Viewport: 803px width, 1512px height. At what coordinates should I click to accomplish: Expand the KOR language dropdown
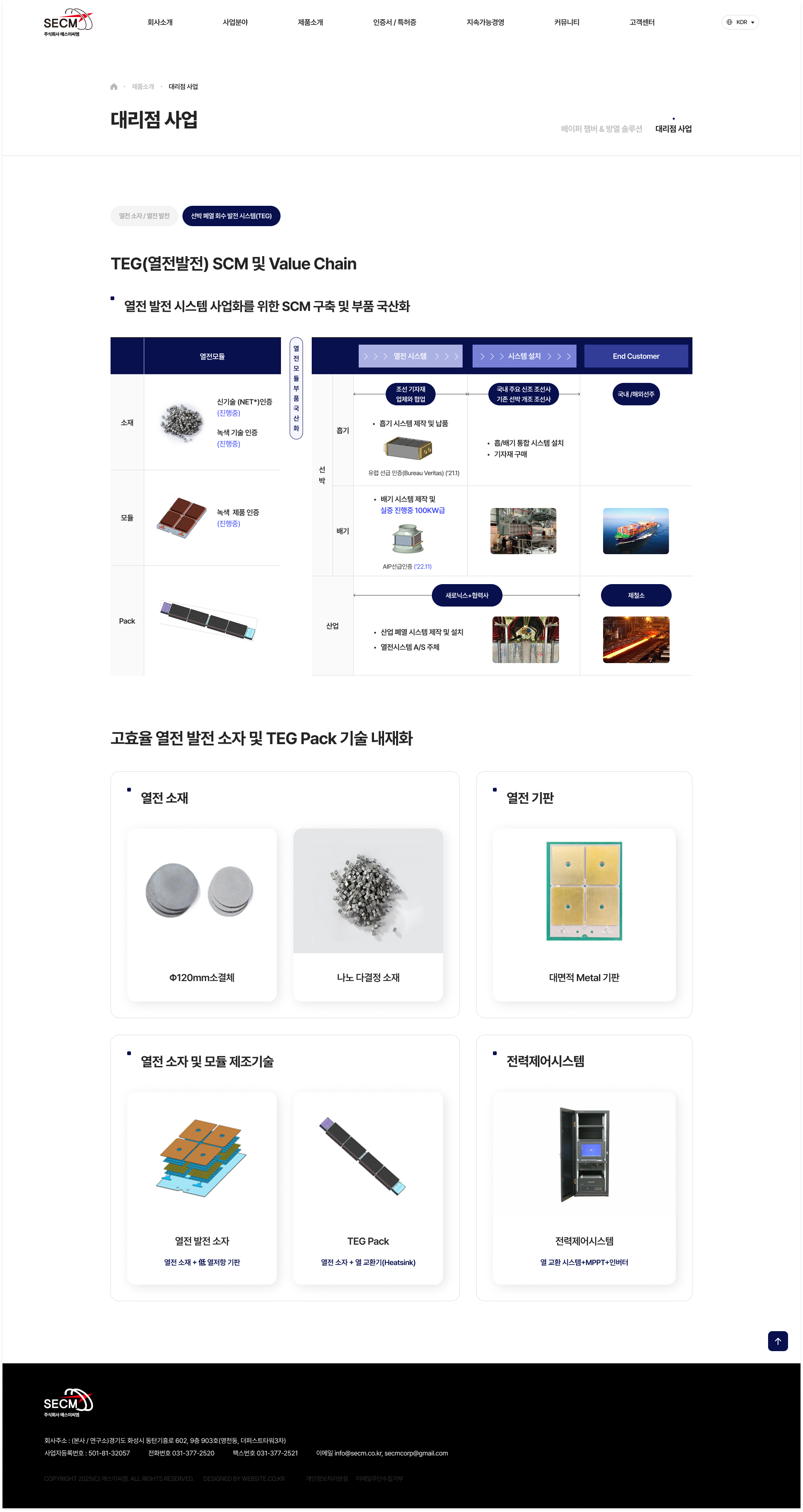pyautogui.click(x=739, y=22)
